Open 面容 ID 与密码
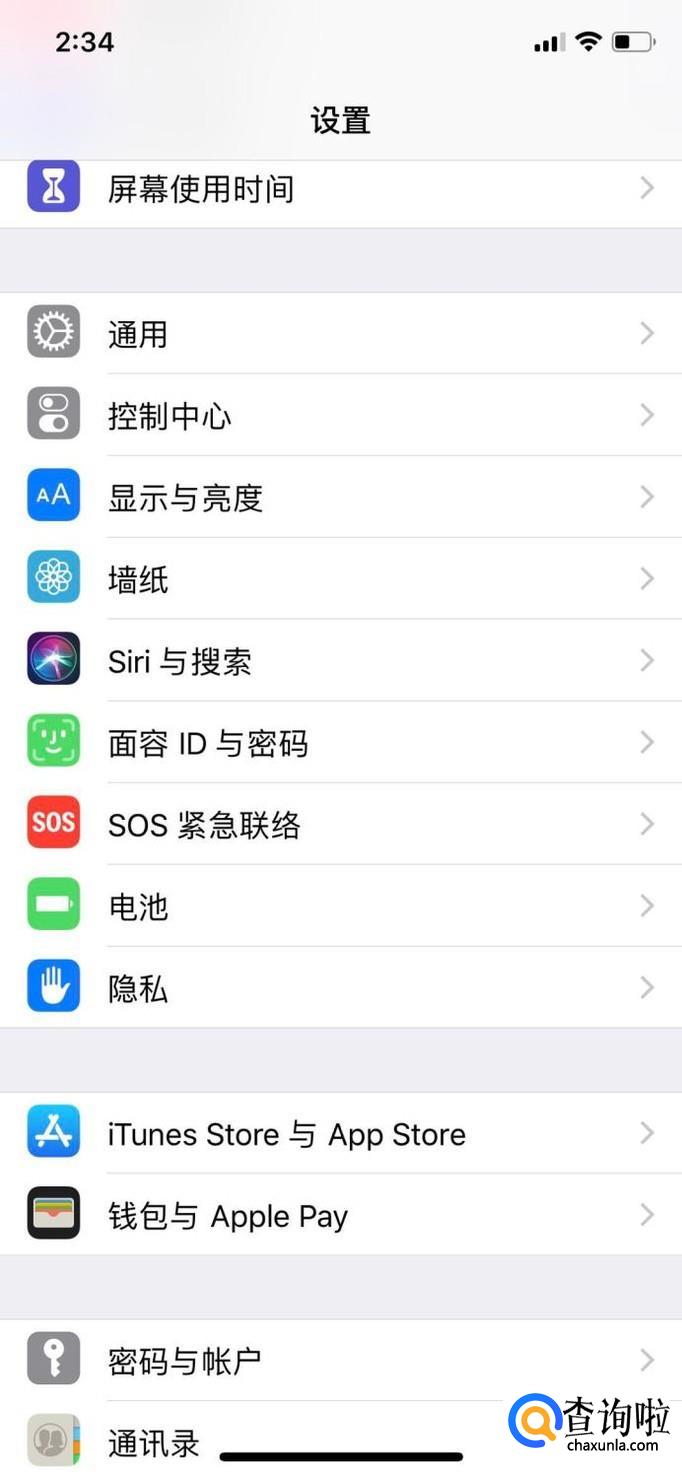The height and width of the screenshot is (1476, 682). point(341,744)
